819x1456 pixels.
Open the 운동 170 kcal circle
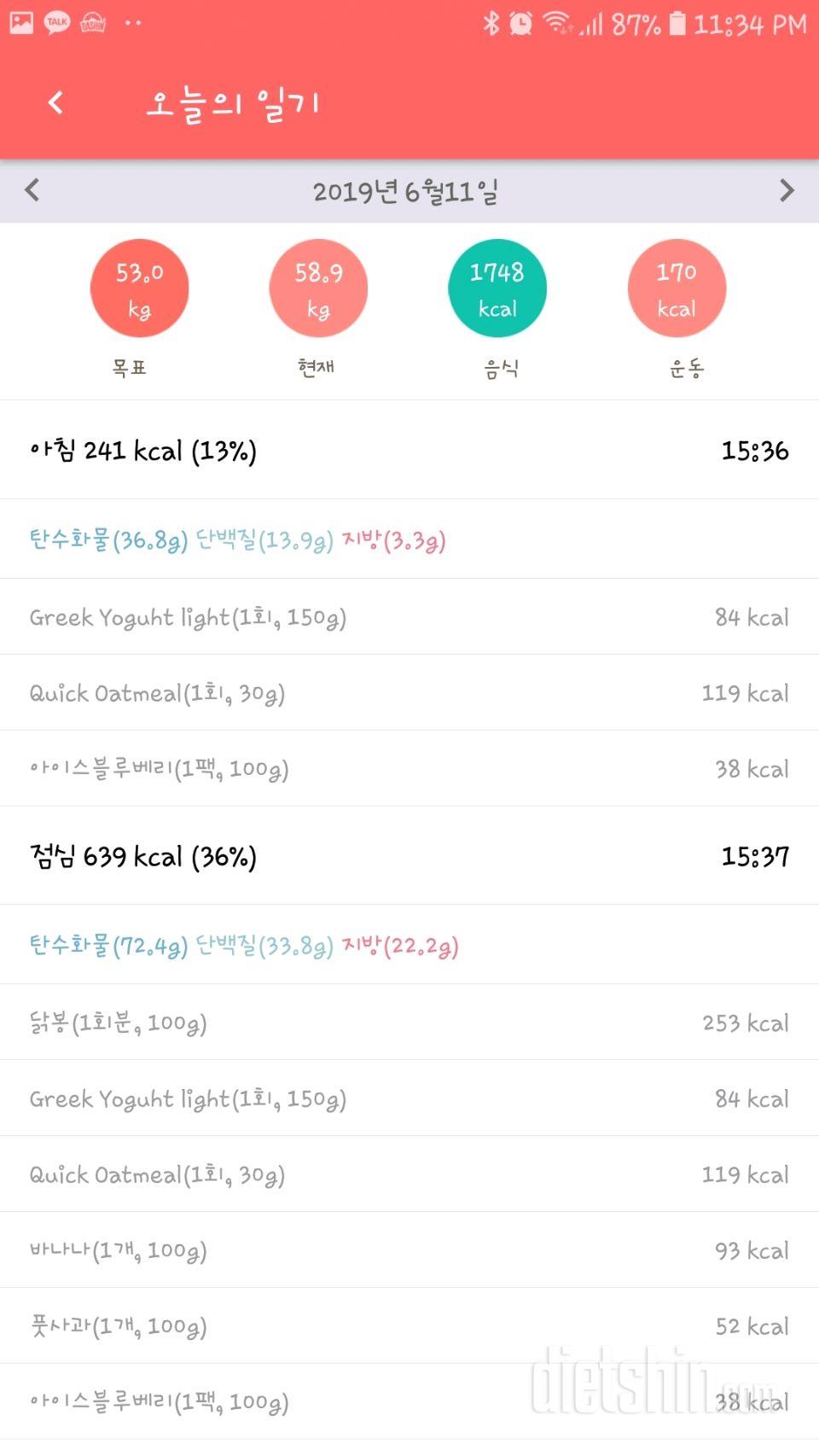[677, 288]
